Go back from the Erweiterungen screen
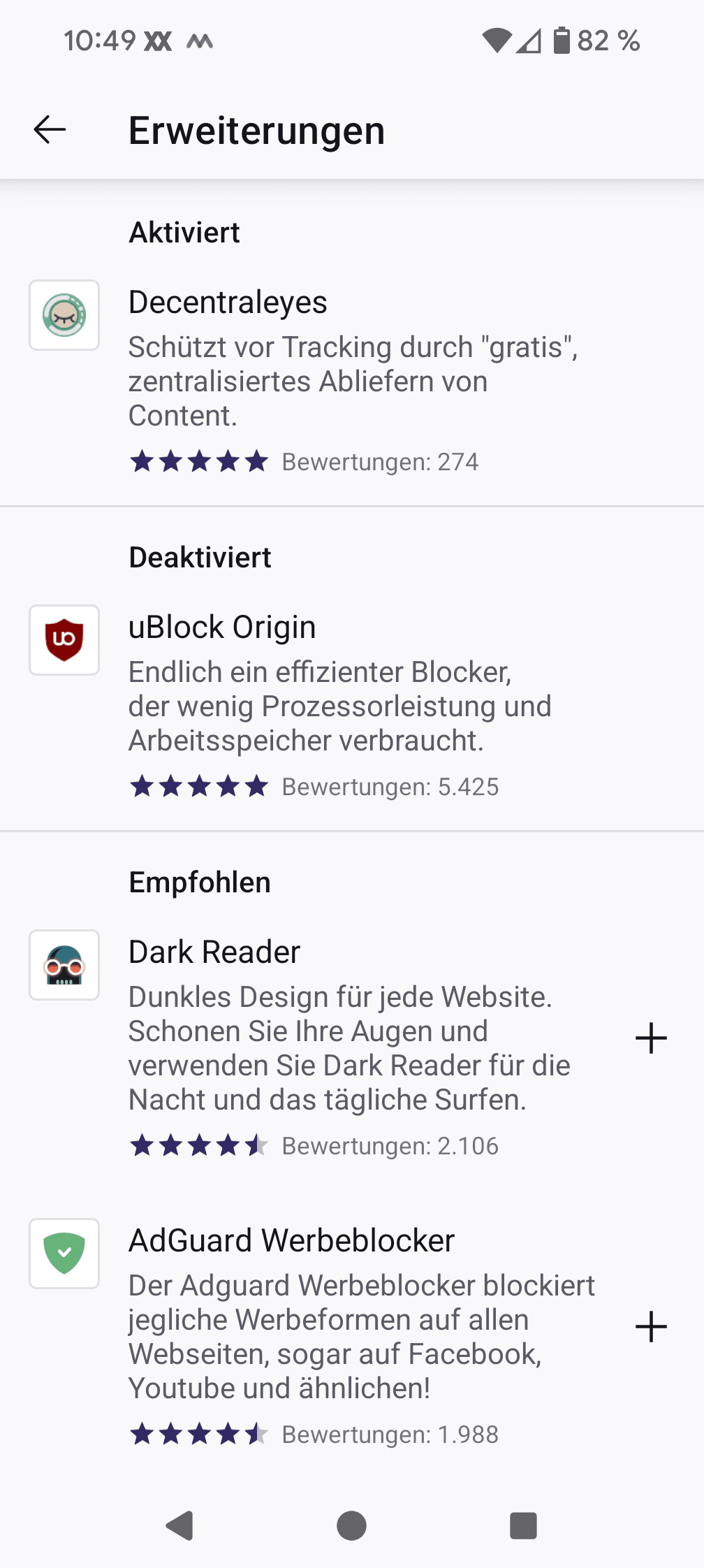The height and width of the screenshot is (1568, 704). click(x=50, y=130)
